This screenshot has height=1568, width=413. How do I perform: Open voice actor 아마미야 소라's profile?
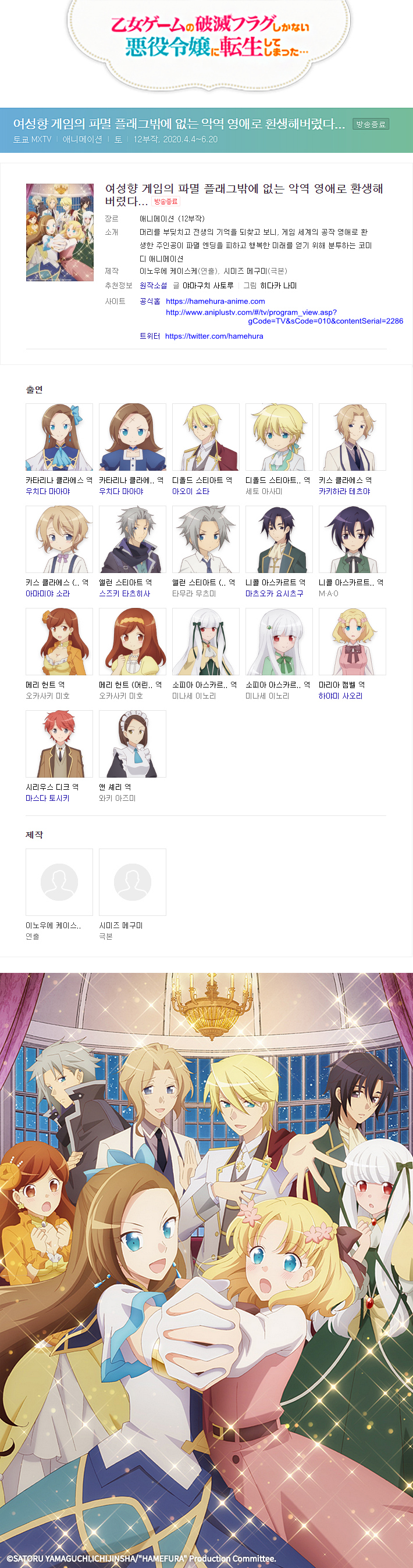click(x=48, y=593)
